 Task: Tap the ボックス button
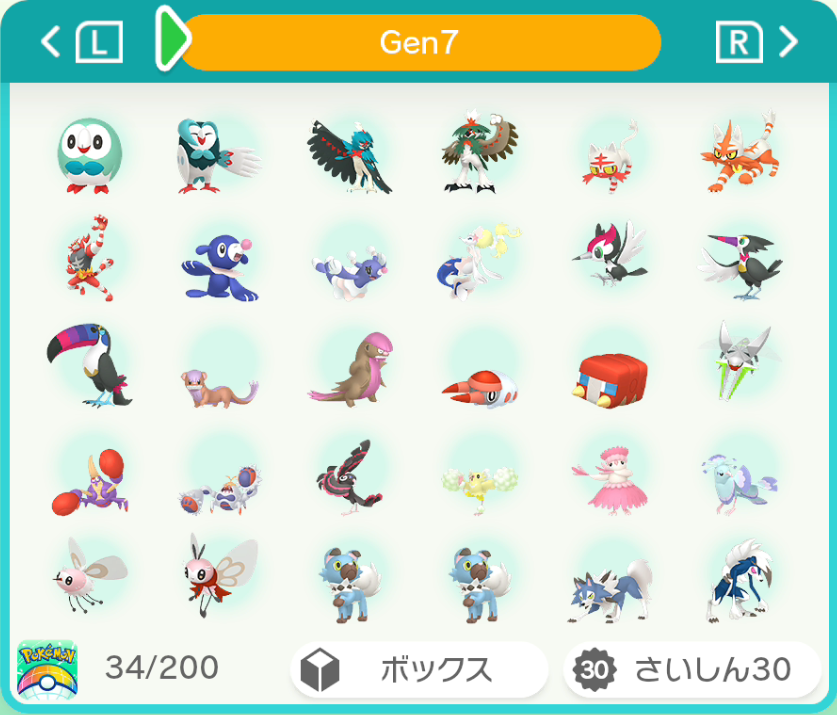tap(419, 669)
